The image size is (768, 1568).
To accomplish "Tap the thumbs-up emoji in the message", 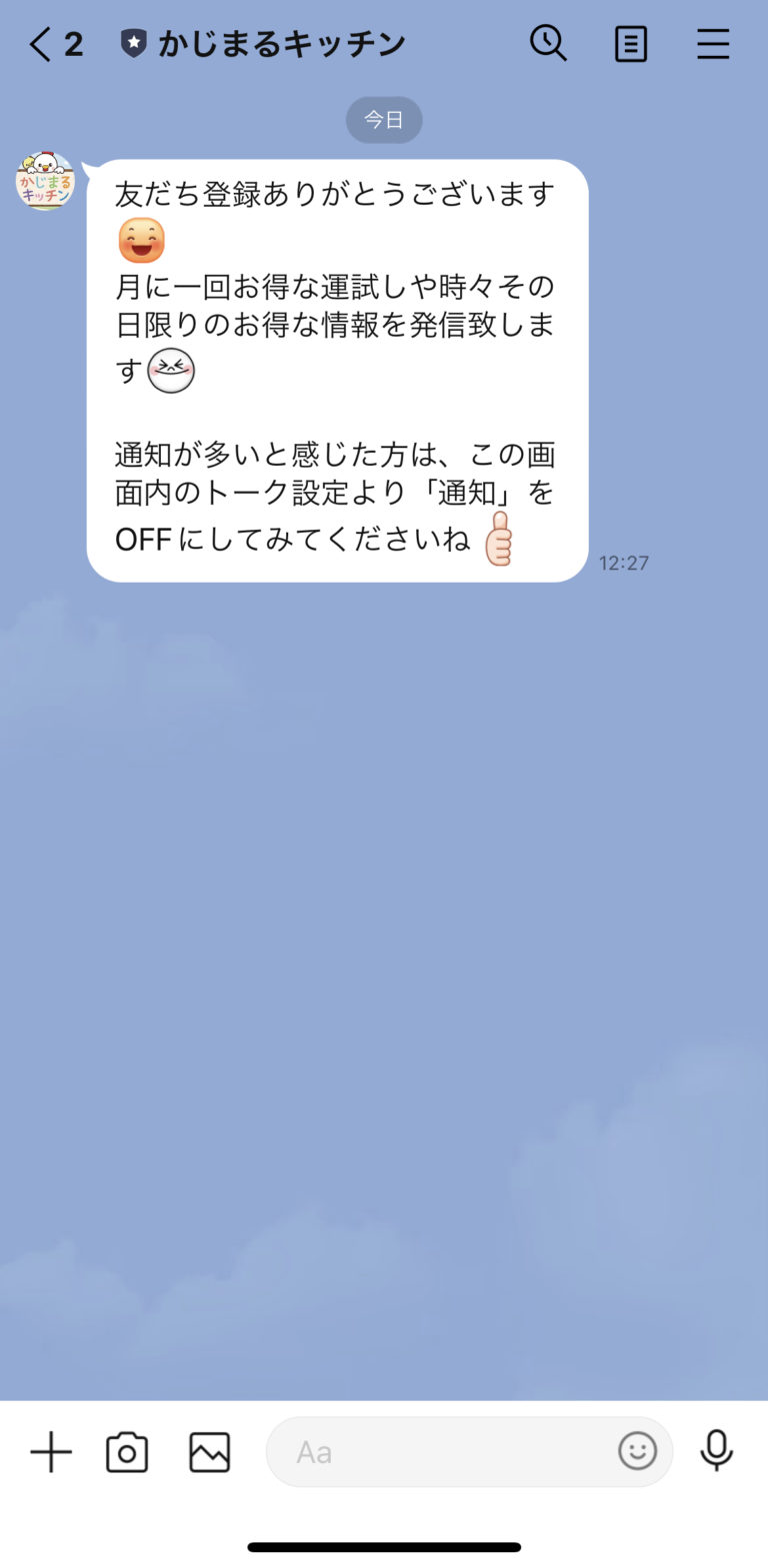I will (x=500, y=540).
